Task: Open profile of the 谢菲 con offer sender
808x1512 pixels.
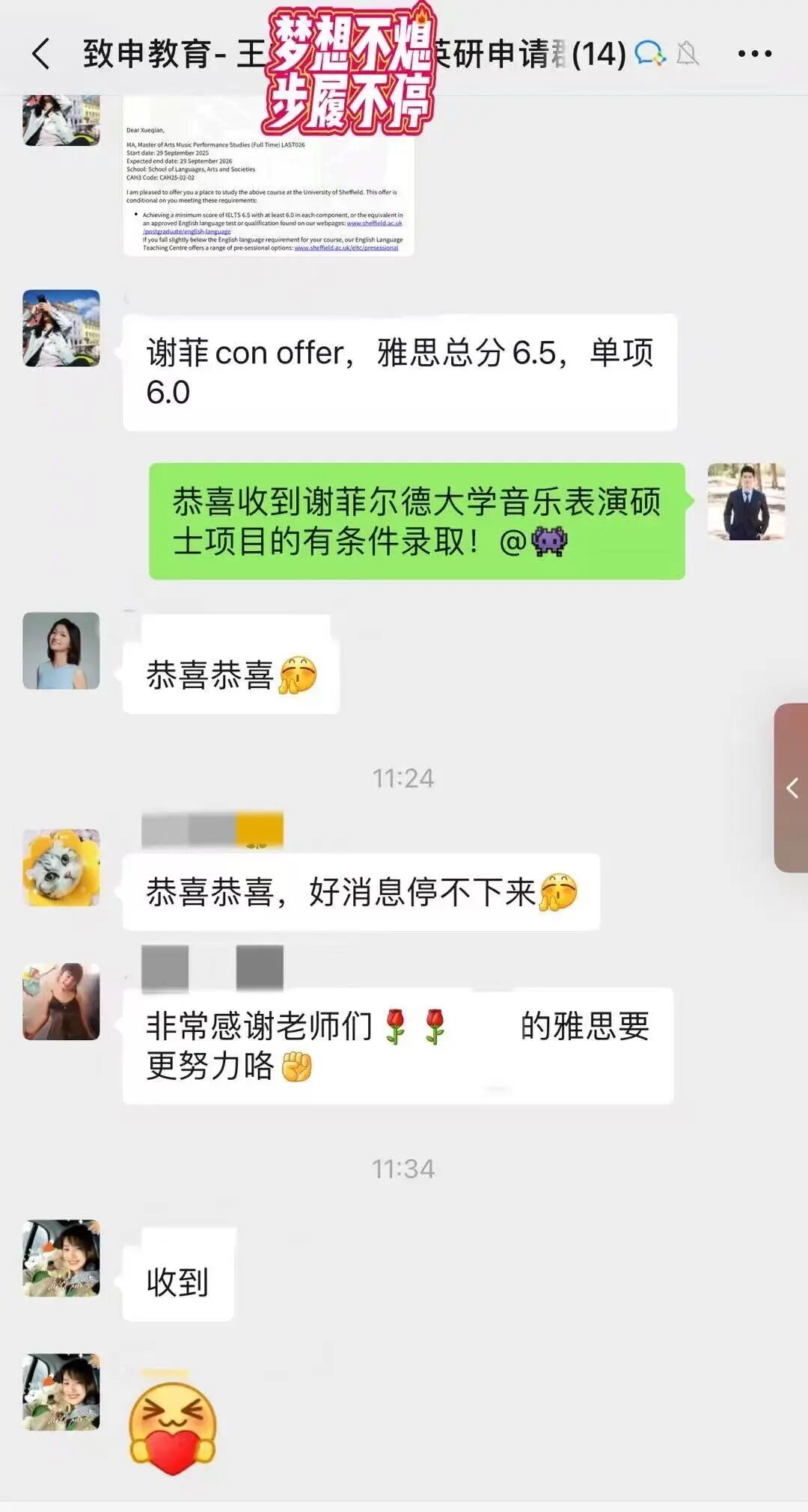Action: [x=61, y=328]
